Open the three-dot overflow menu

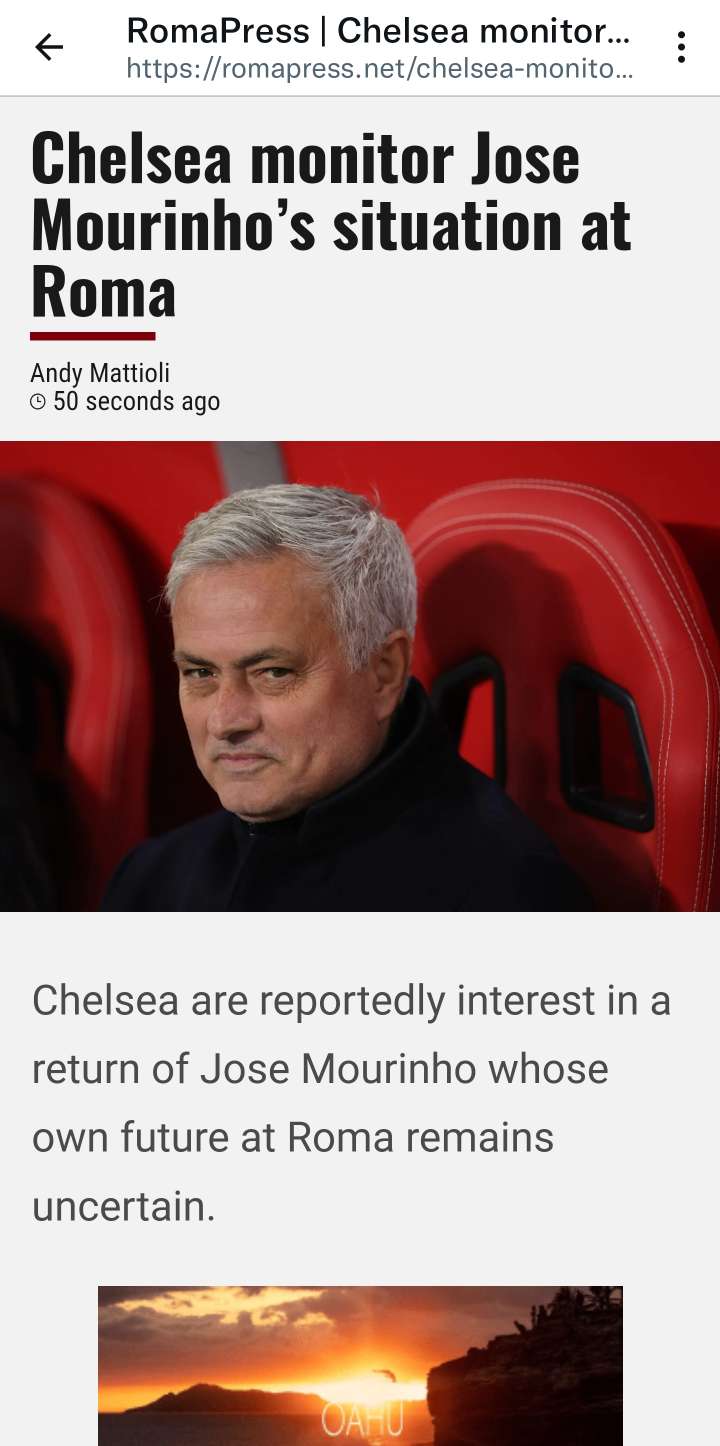(681, 47)
